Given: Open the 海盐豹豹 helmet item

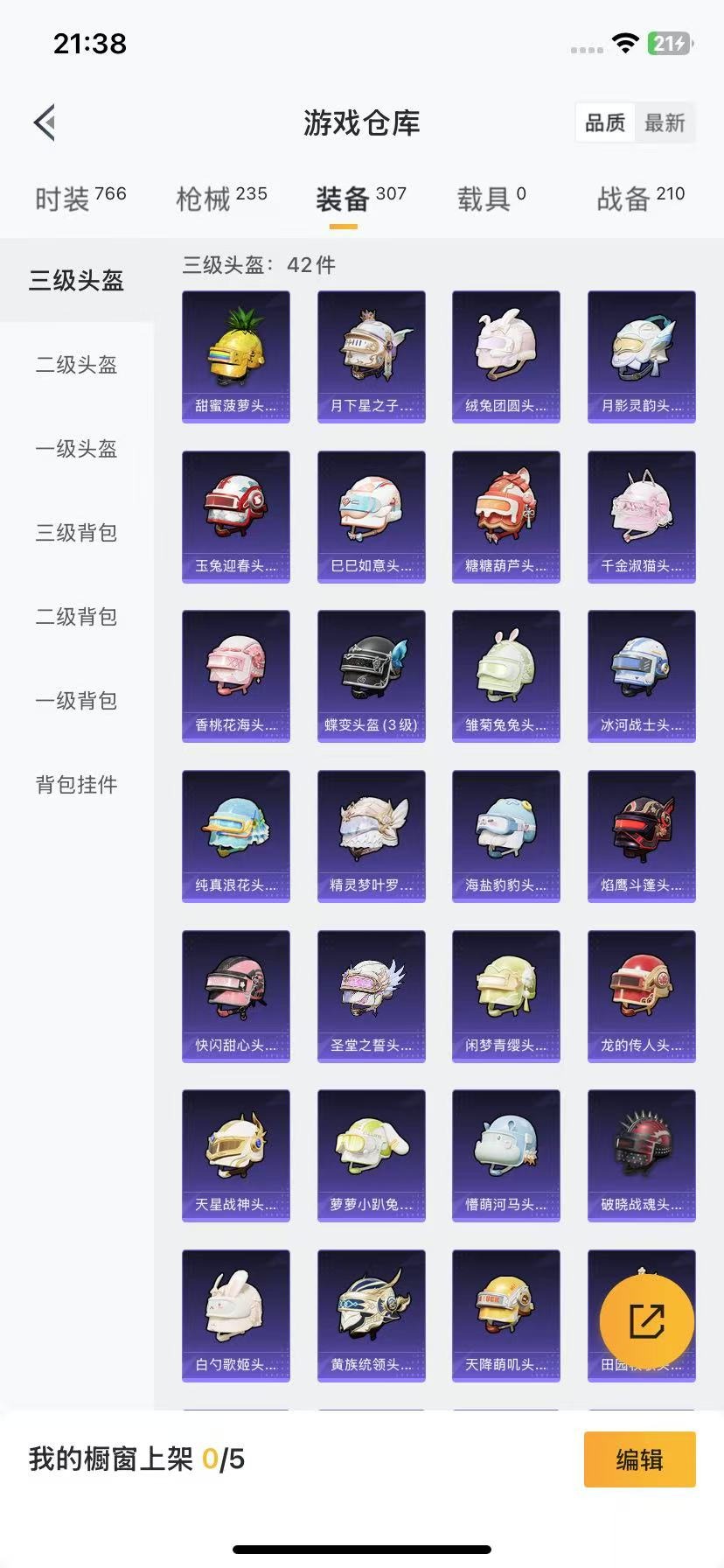Looking at the screenshot, I should 506,836.
